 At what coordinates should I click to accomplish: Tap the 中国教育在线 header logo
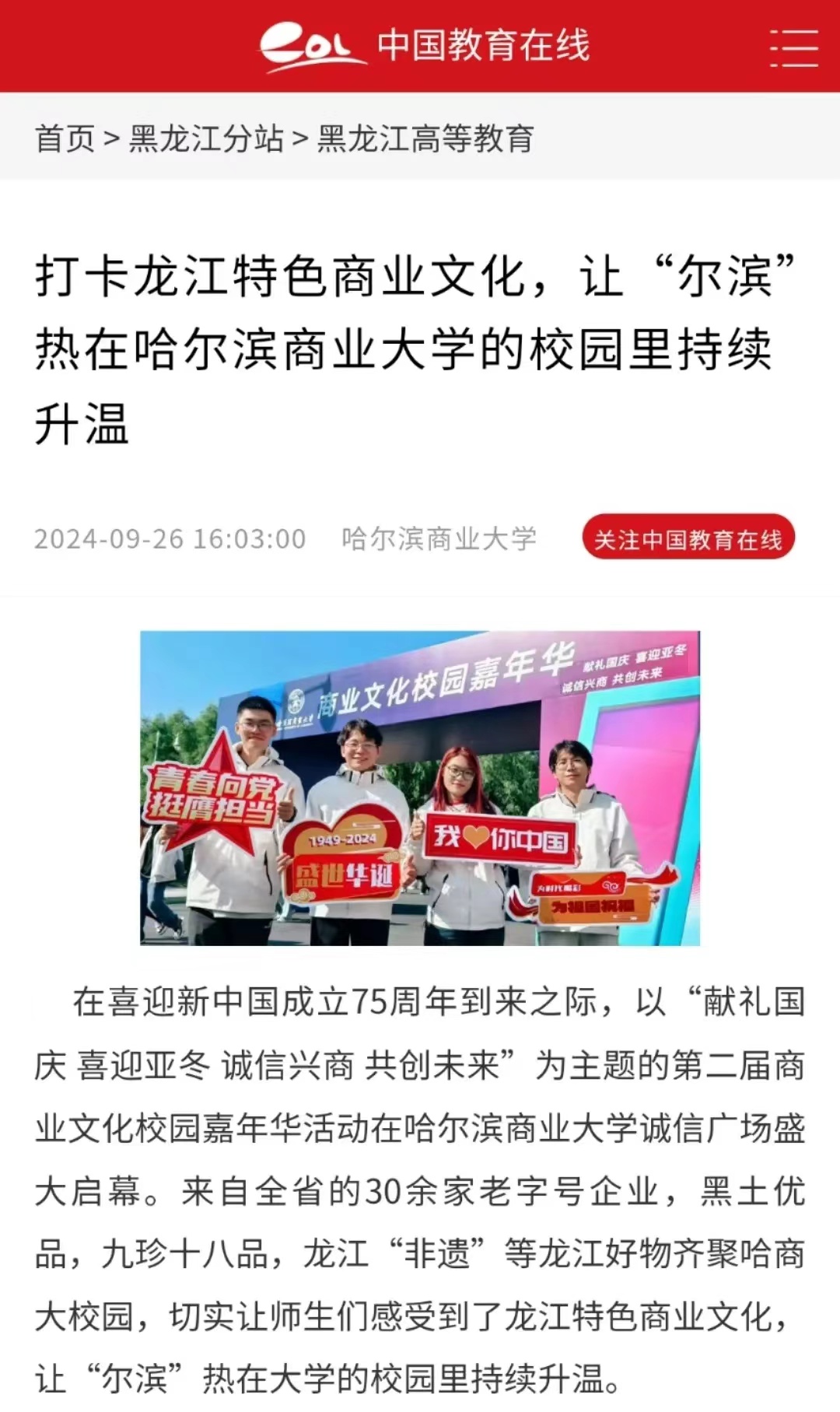(x=425, y=46)
